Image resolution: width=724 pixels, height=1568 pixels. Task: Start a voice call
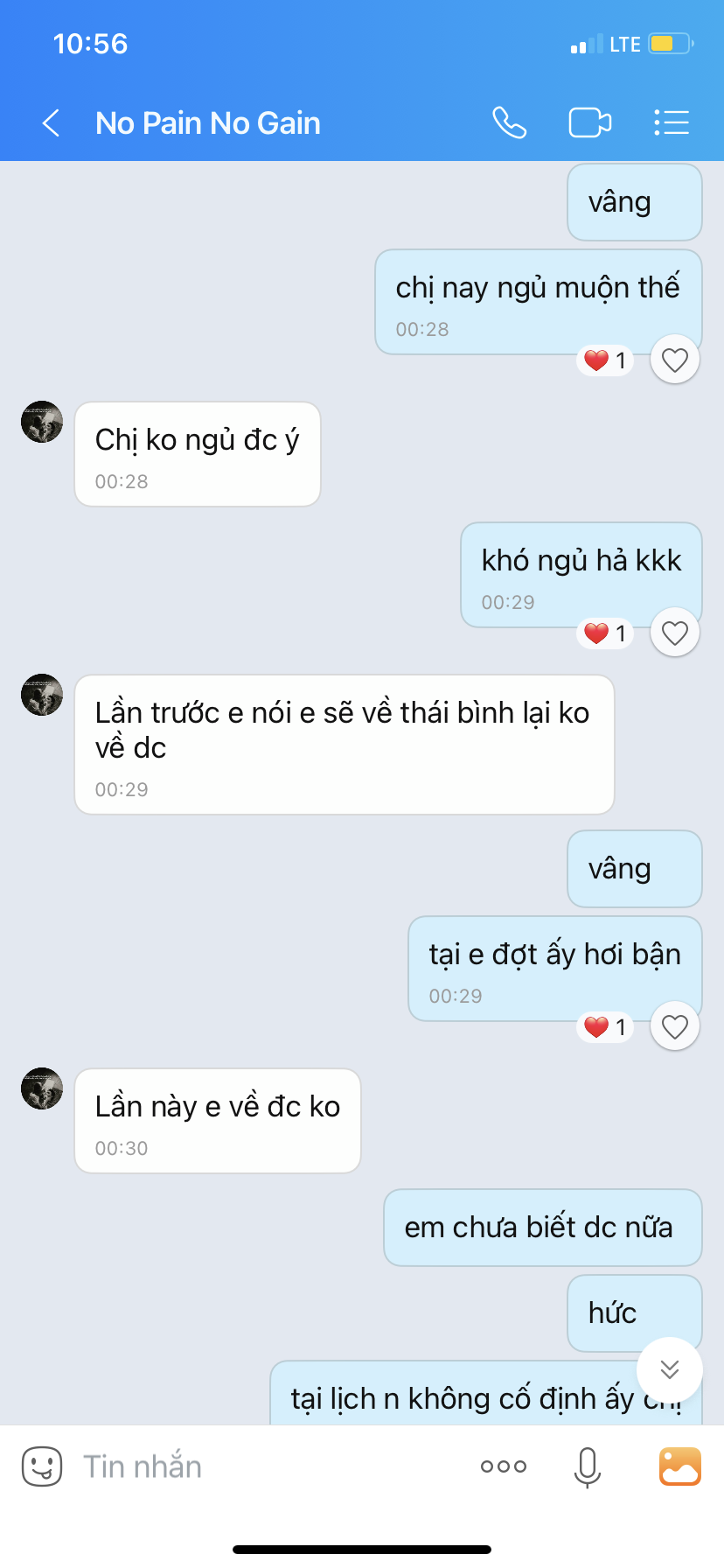pos(509,122)
